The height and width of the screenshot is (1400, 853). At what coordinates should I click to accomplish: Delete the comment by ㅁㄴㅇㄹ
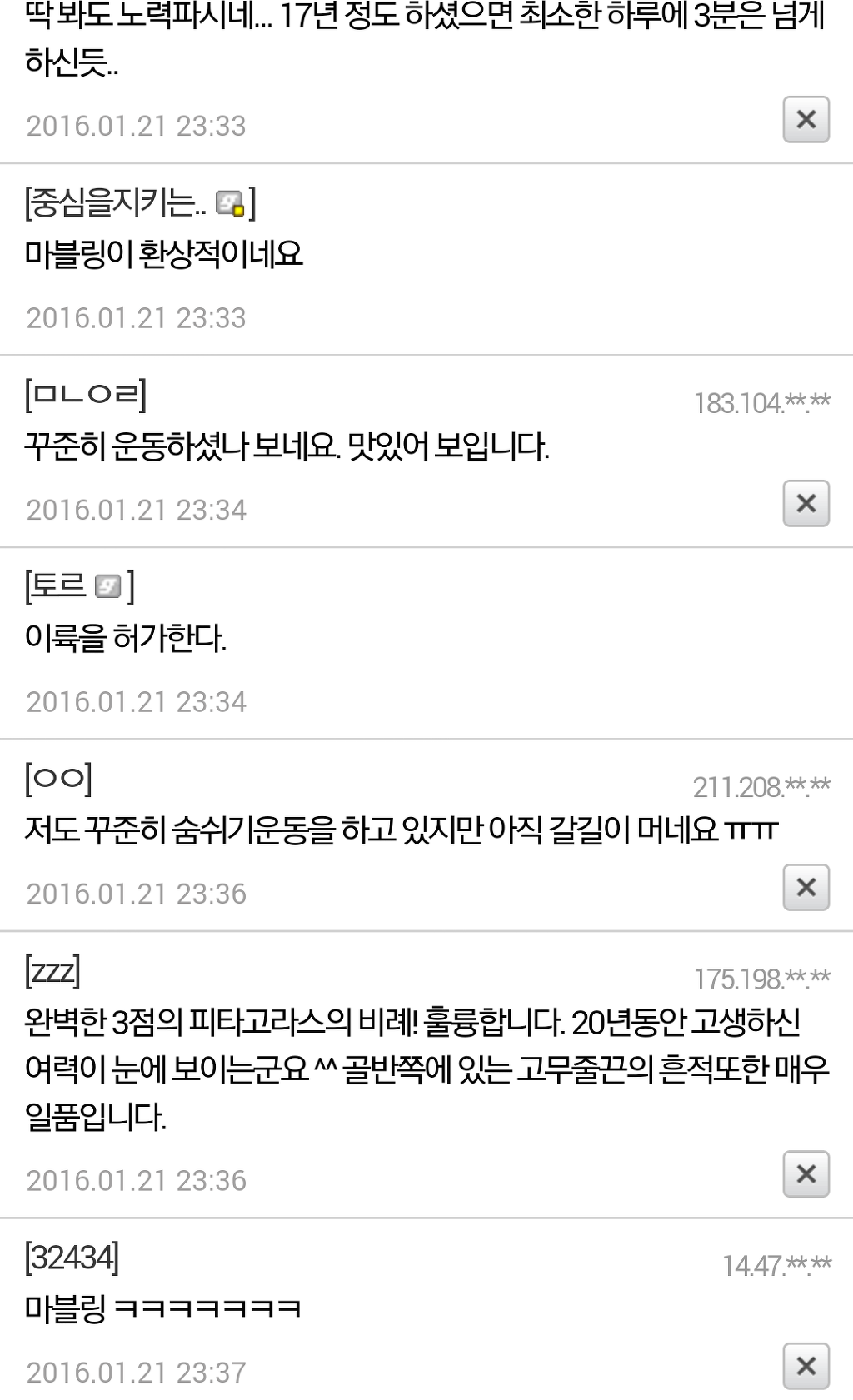click(806, 503)
